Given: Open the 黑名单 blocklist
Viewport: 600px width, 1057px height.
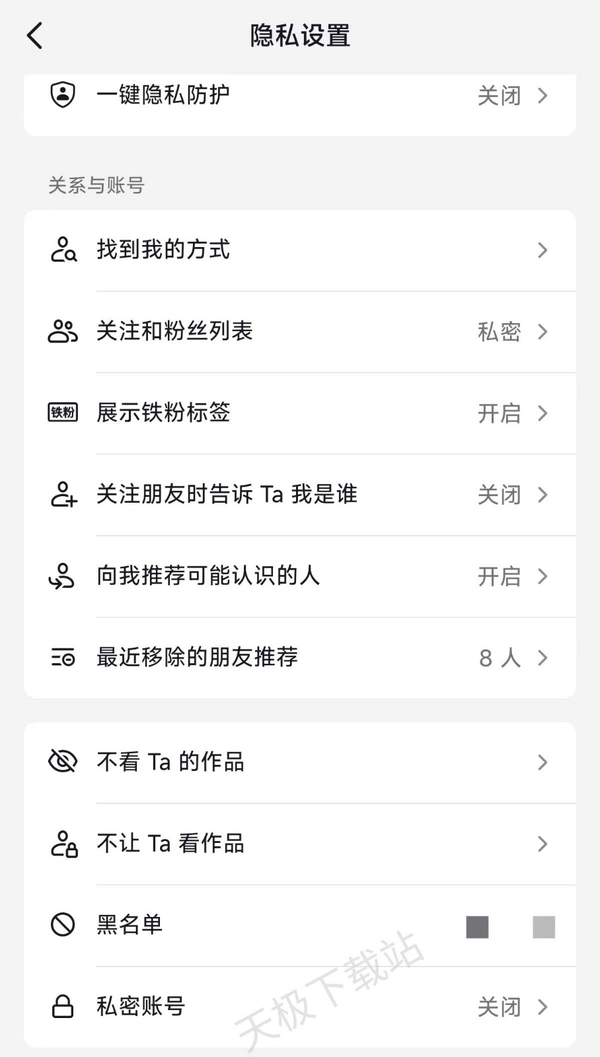Looking at the screenshot, I should (299, 925).
